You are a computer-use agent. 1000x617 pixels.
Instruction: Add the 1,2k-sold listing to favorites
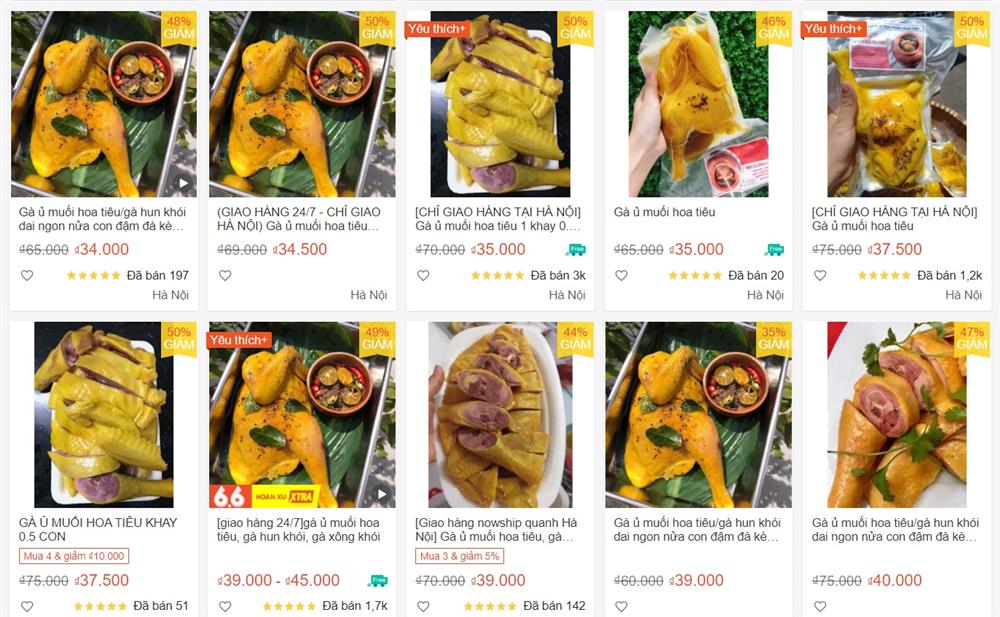click(820, 276)
